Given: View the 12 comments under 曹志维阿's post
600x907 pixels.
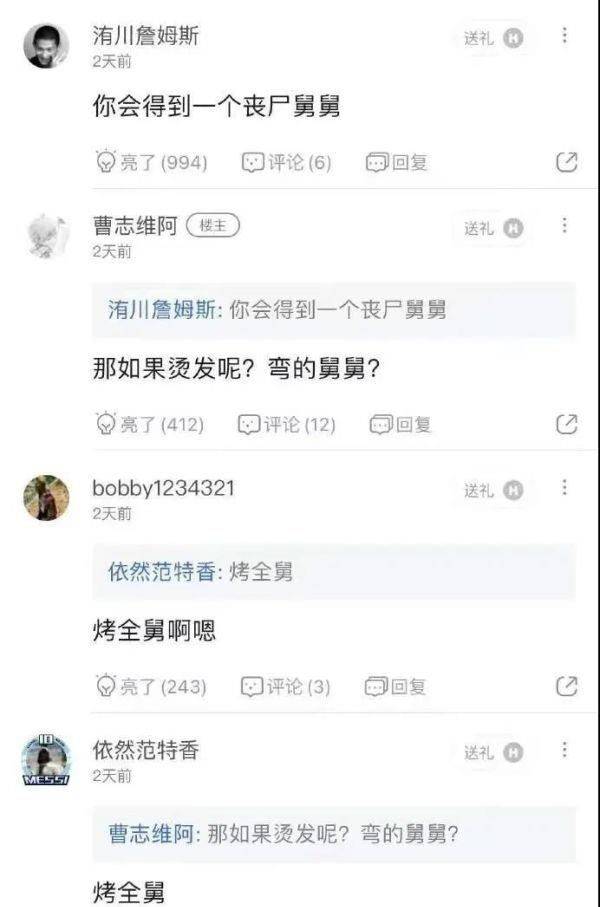Looking at the screenshot, I should coord(286,424).
